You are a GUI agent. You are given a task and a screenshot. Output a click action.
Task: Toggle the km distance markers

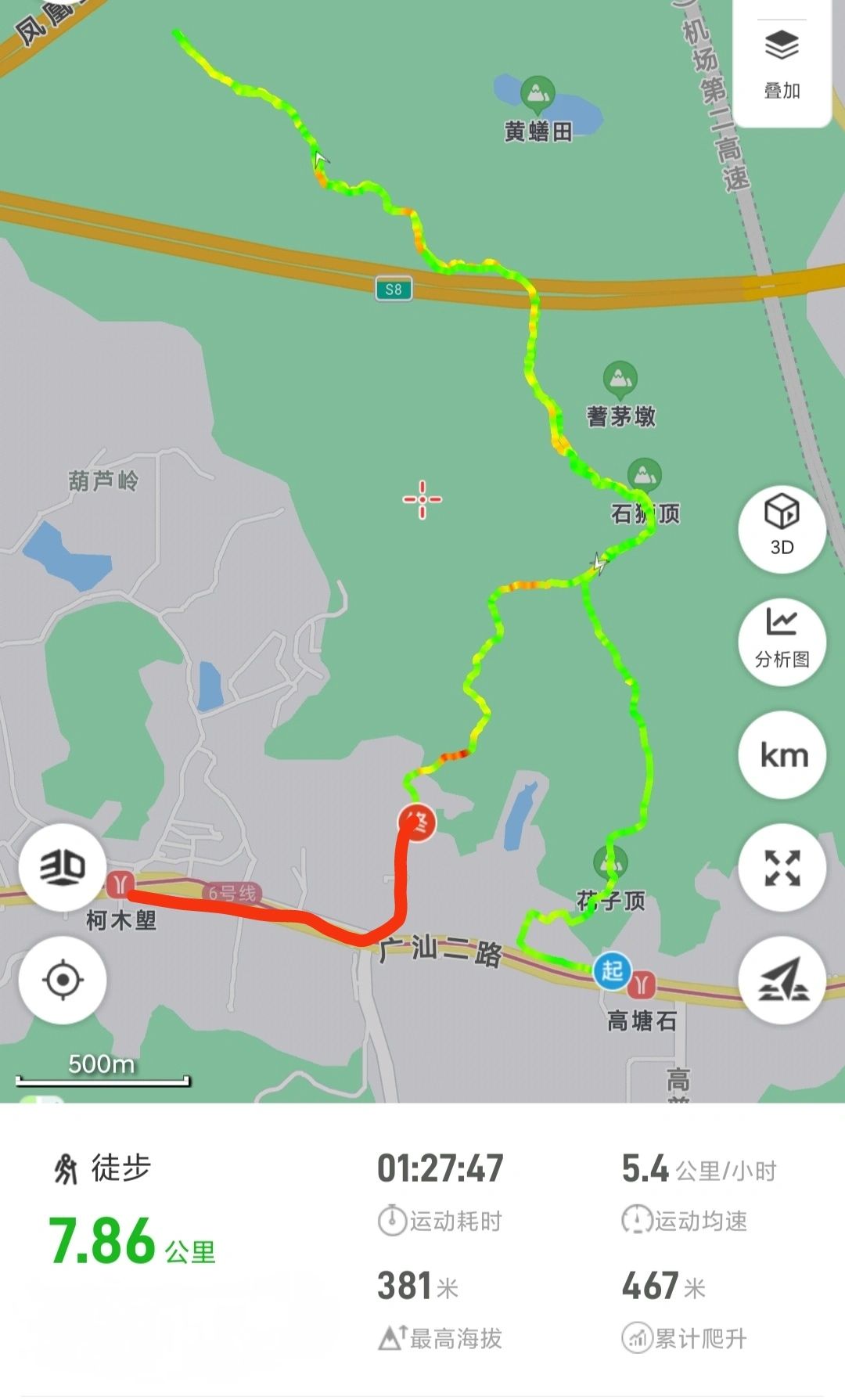pos(782,755)
